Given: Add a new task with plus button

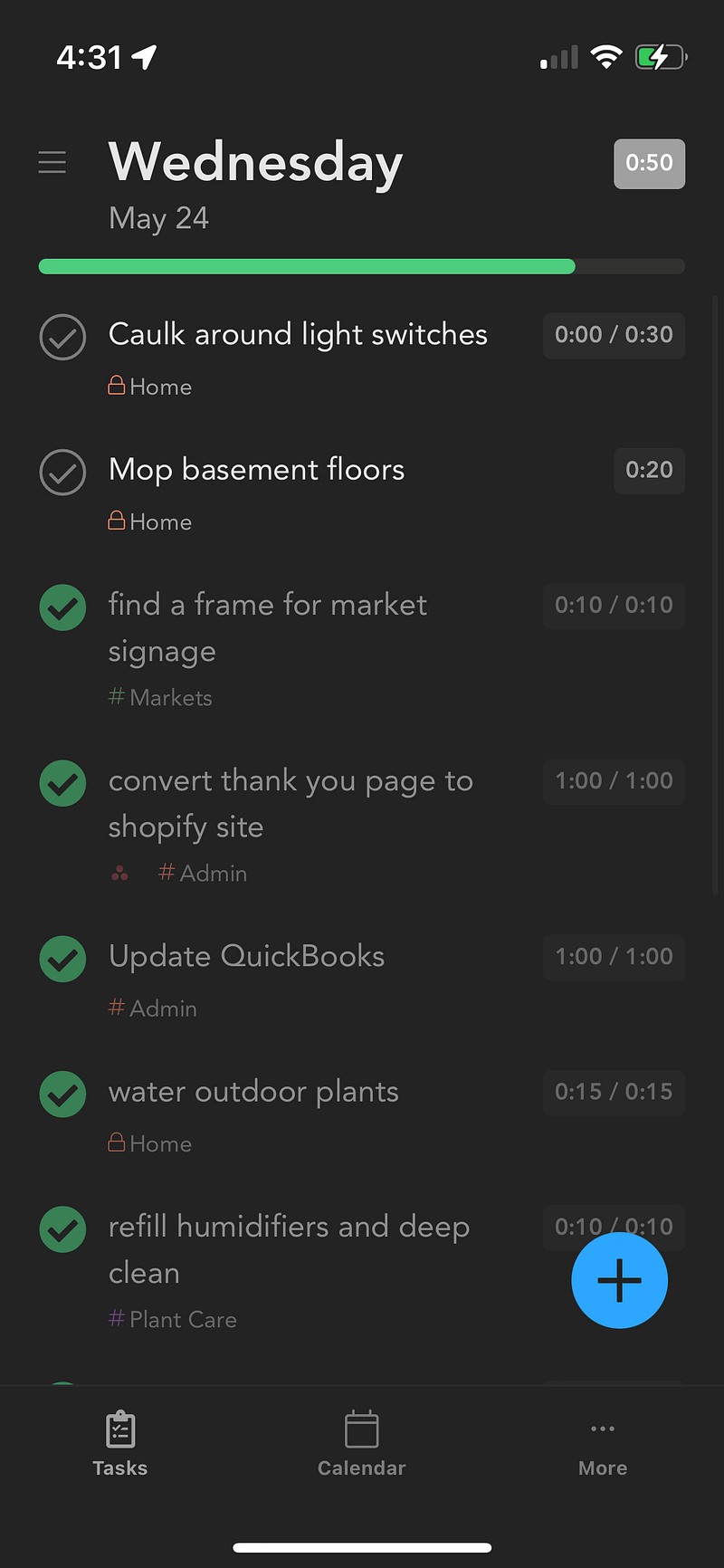Looking at the screenshot, I should tap(619, 1280).
